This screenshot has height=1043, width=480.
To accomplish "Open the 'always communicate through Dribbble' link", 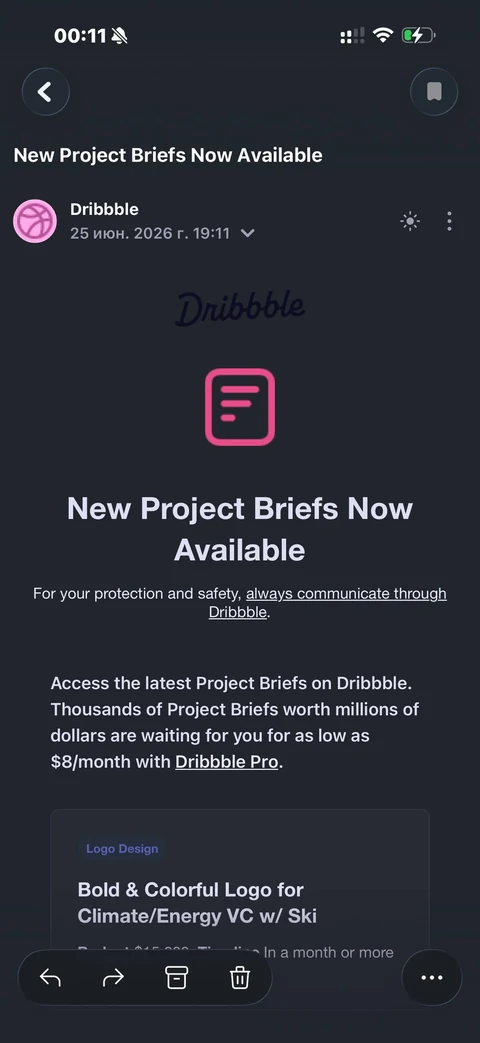I will point(327,603).
